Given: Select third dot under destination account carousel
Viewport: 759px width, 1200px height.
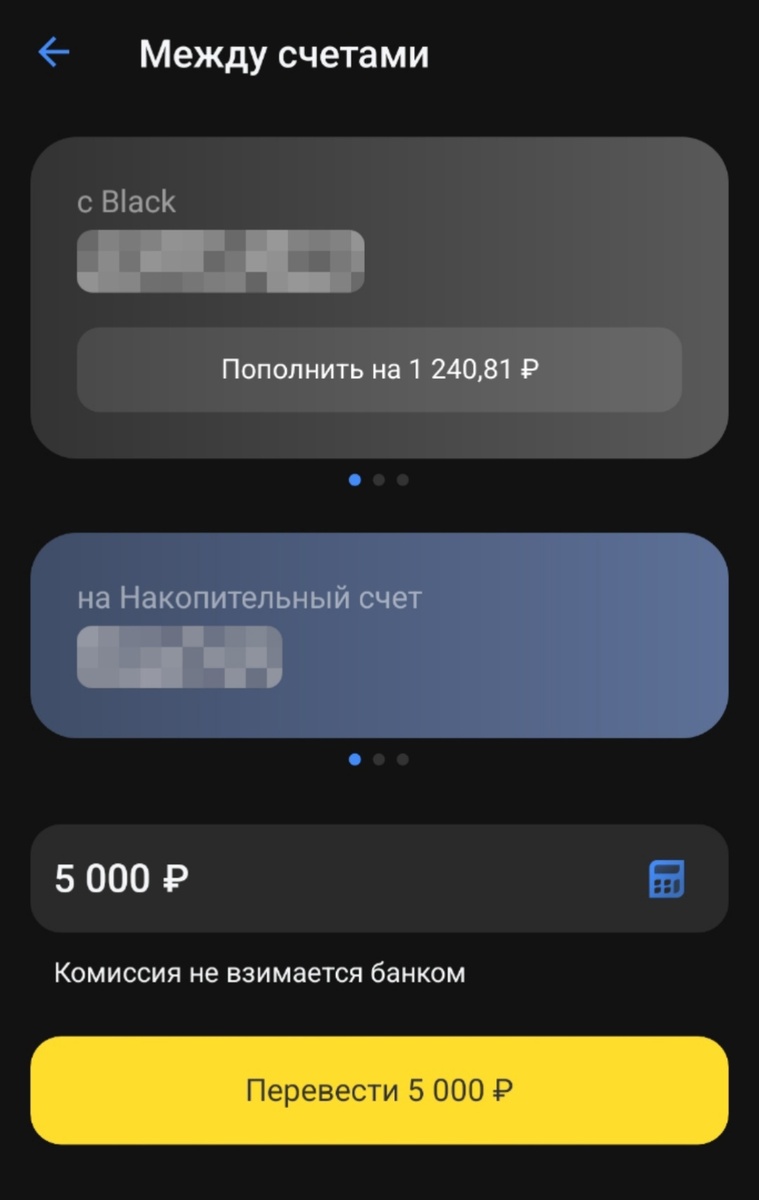Looking at the screenshot, I should click(403, 759).
